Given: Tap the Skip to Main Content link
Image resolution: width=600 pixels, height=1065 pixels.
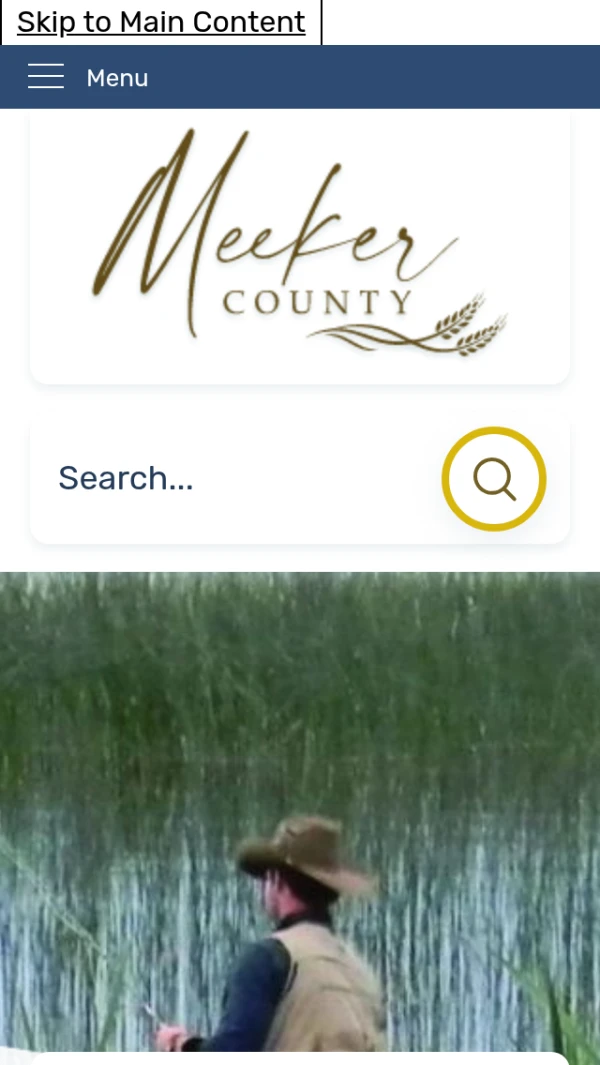Looking at the screenshot, I should [161, 22].
